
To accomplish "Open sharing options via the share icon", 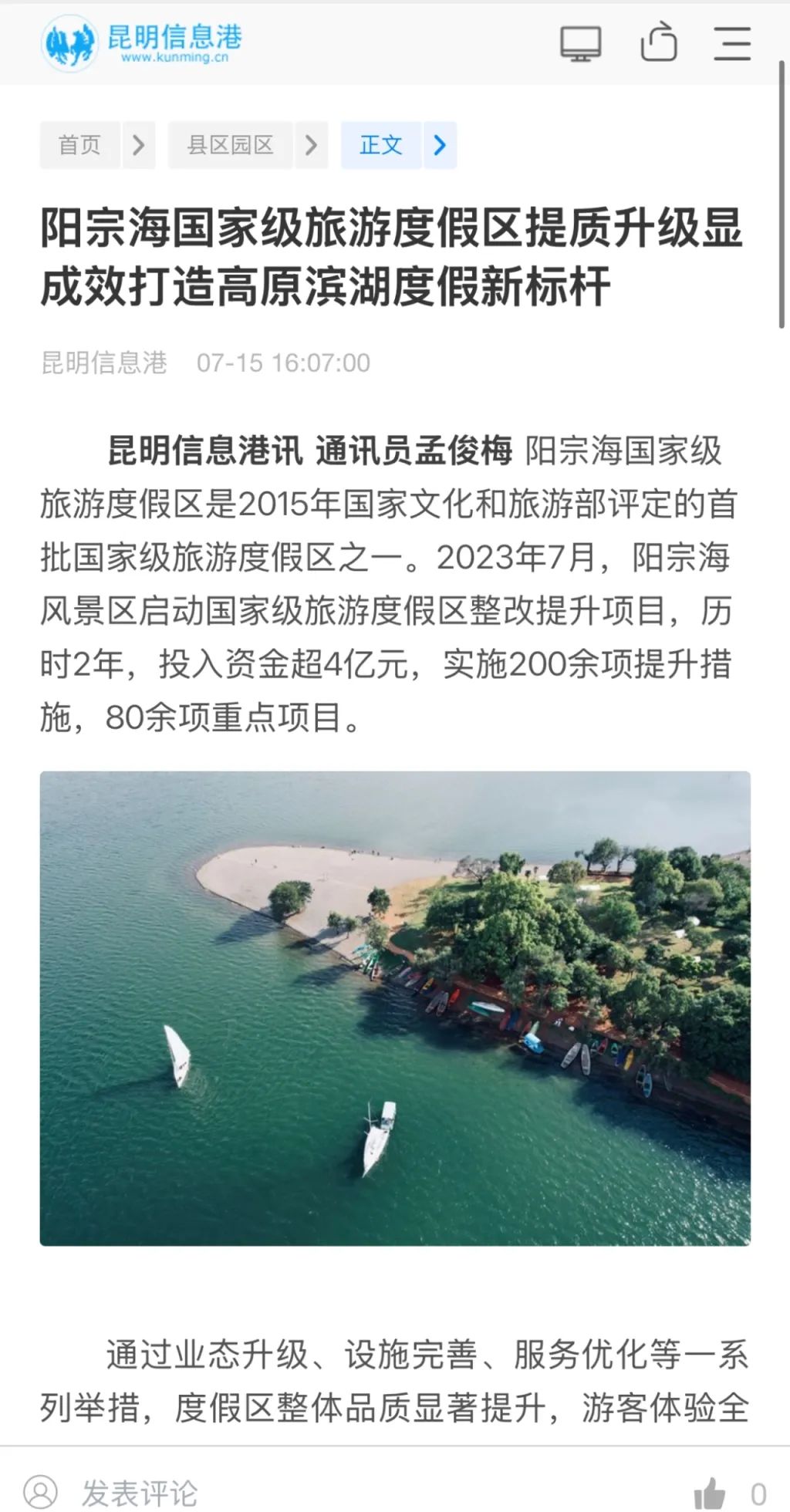I will point(658,42).
